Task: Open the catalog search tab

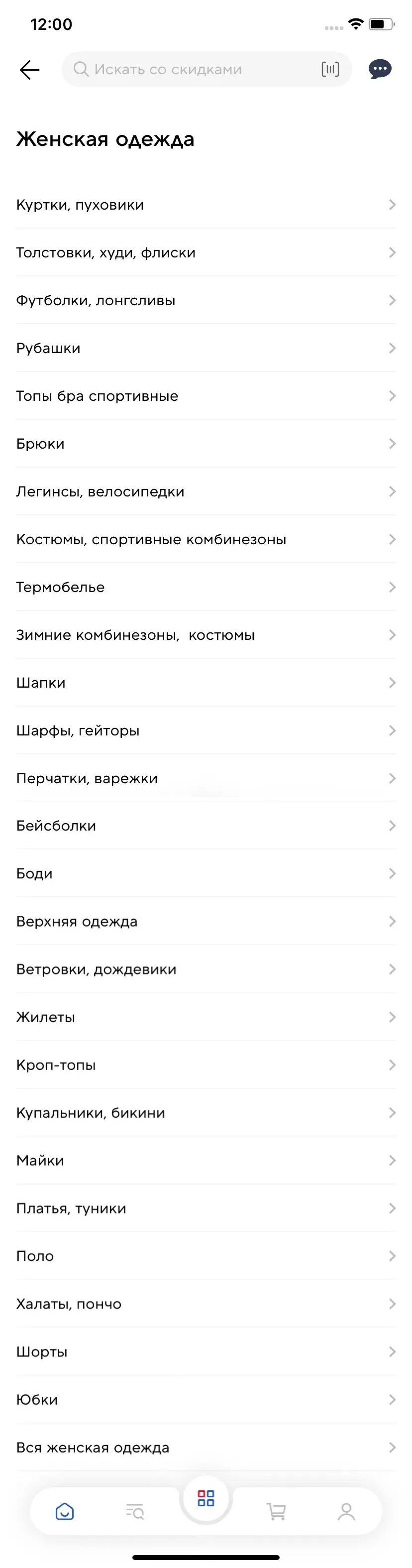Action: point(134,1511)
